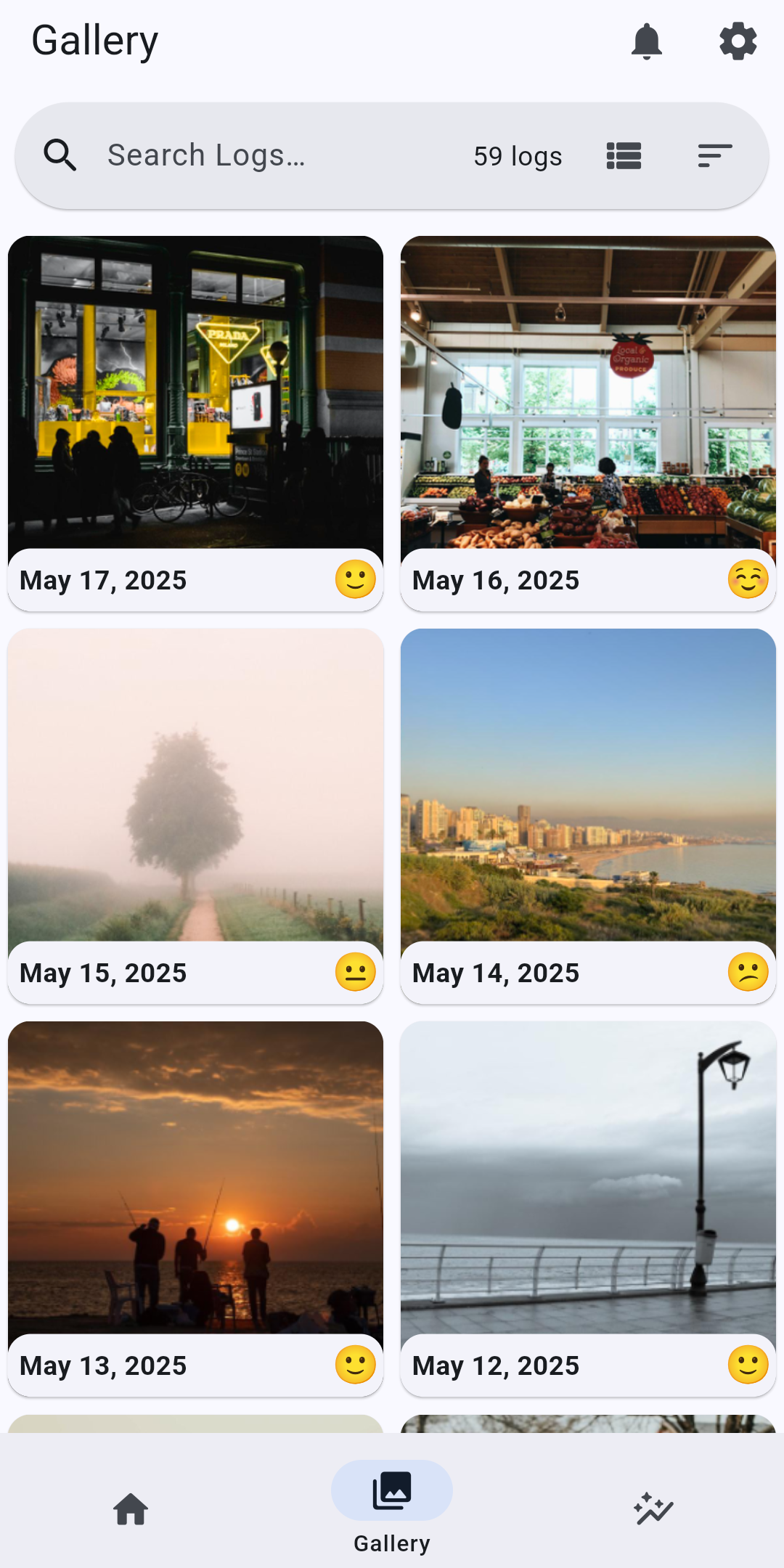Open the May 16, 2025 log
This screenshot has width=784, height=1568.
point(588,423)
